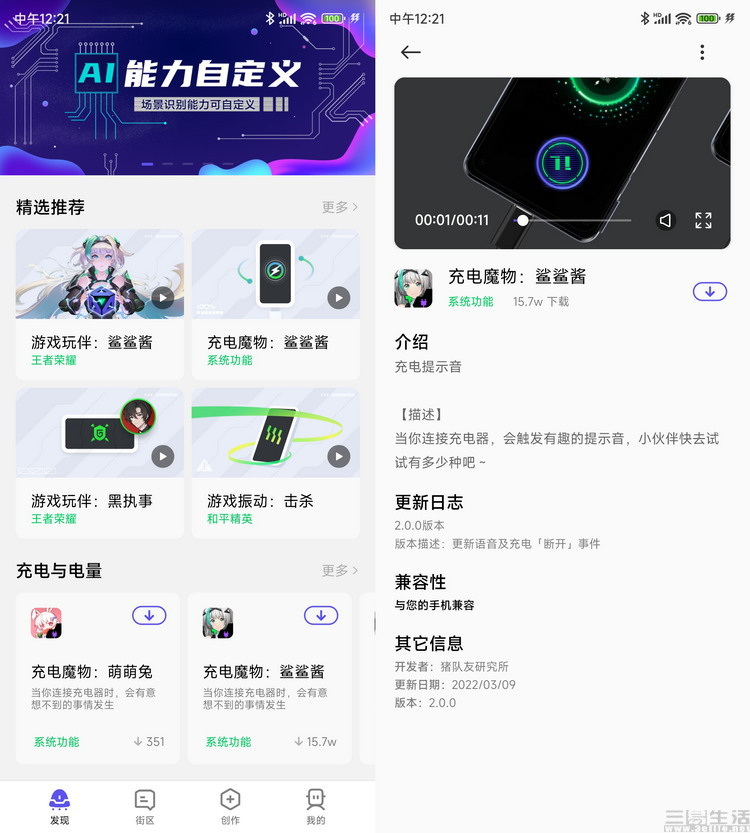
Task: Go back using the arrow icon
Action: pyautogui.click(x=410, y=53)
